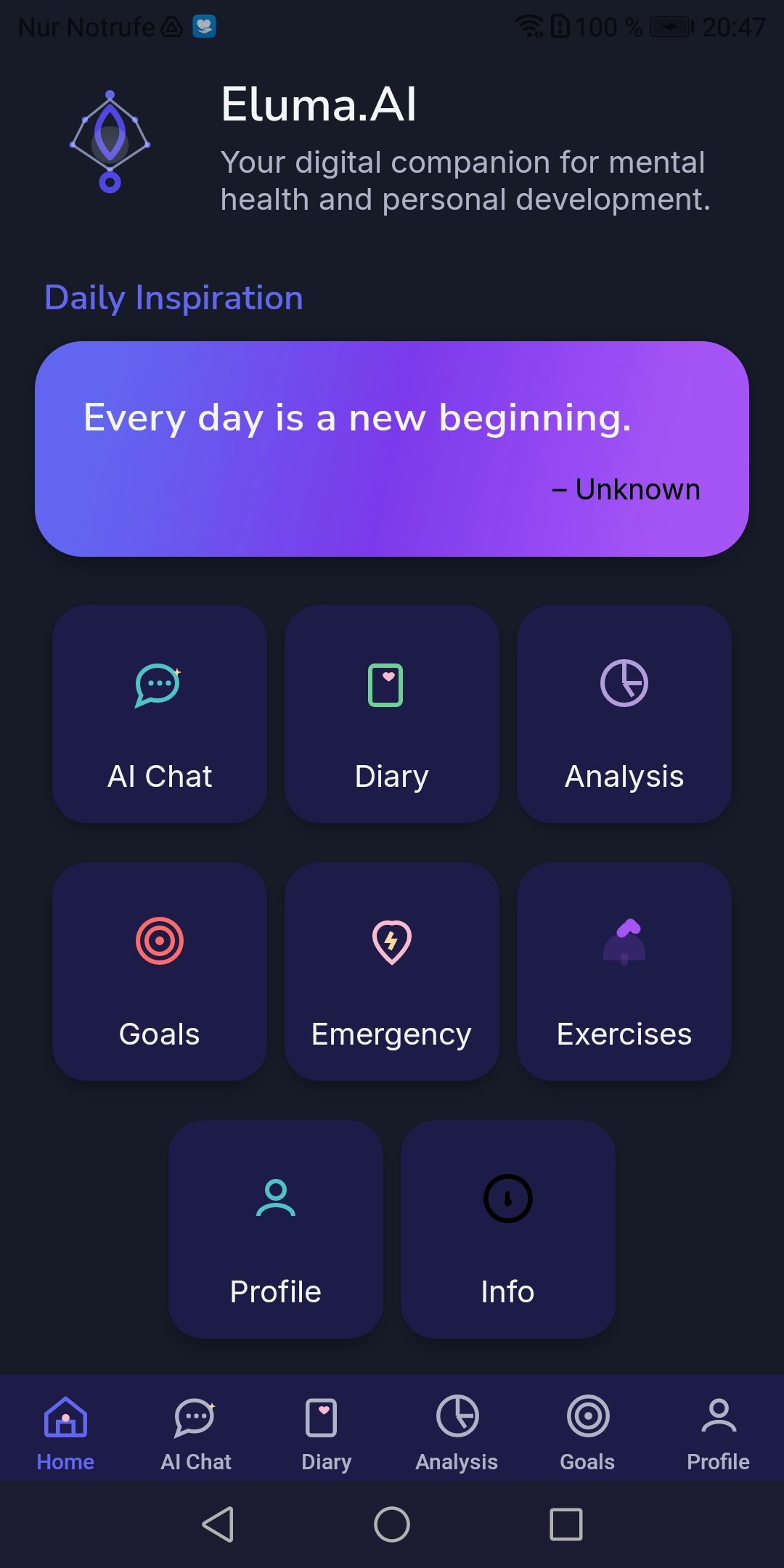Open Exercises with the meditation icon
This screenshot has height=1568, width=784.
[624, 942]
